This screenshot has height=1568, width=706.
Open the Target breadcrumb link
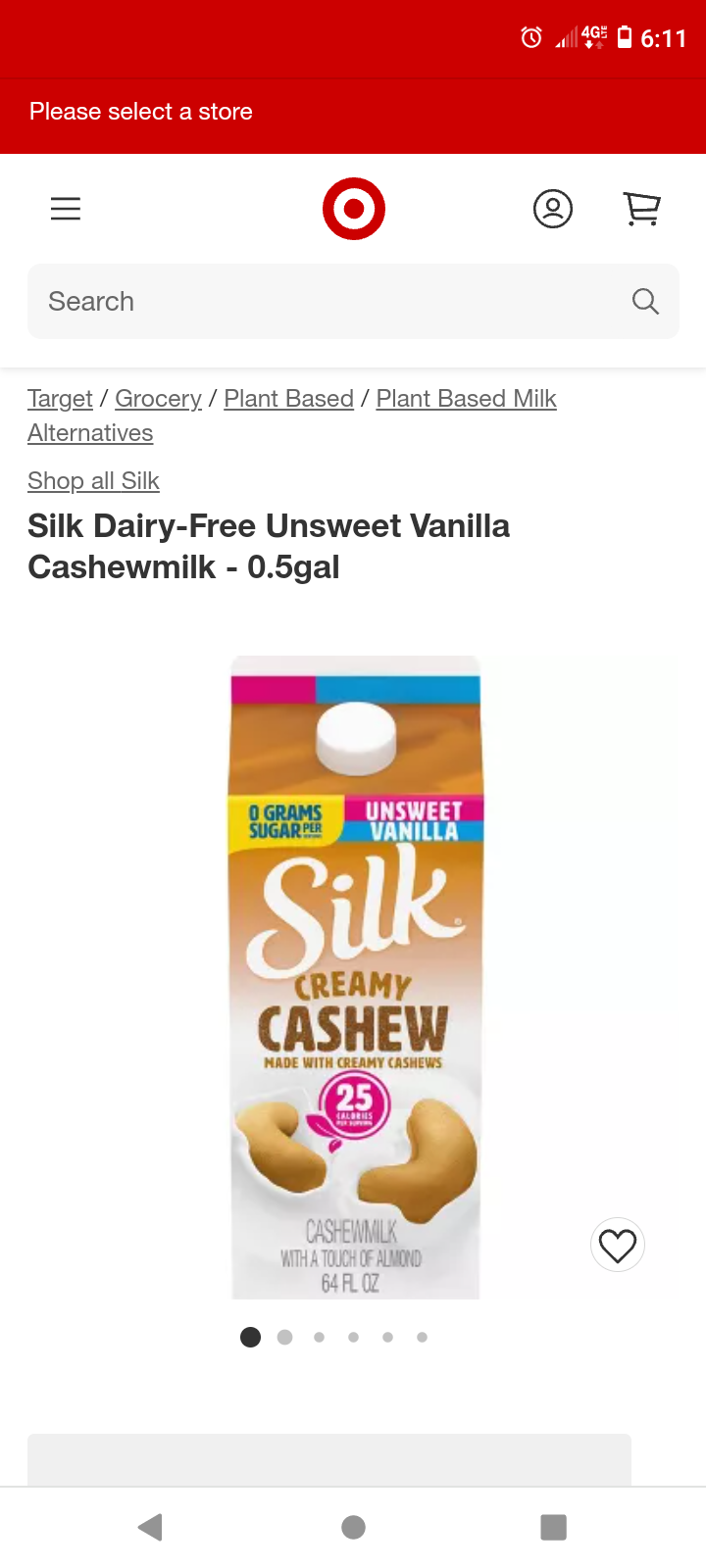tap(60, 399)
